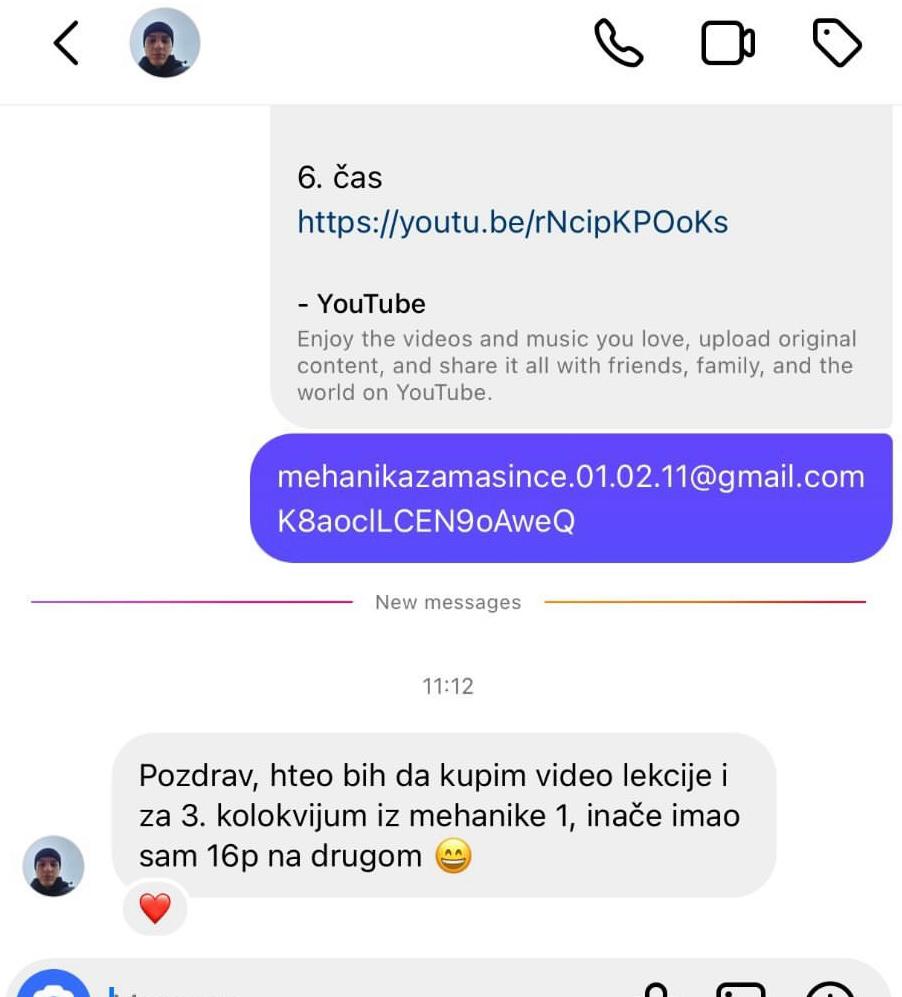Screen dimensions: 902x997
Task: Start a video call
Action: click(727, 44)
